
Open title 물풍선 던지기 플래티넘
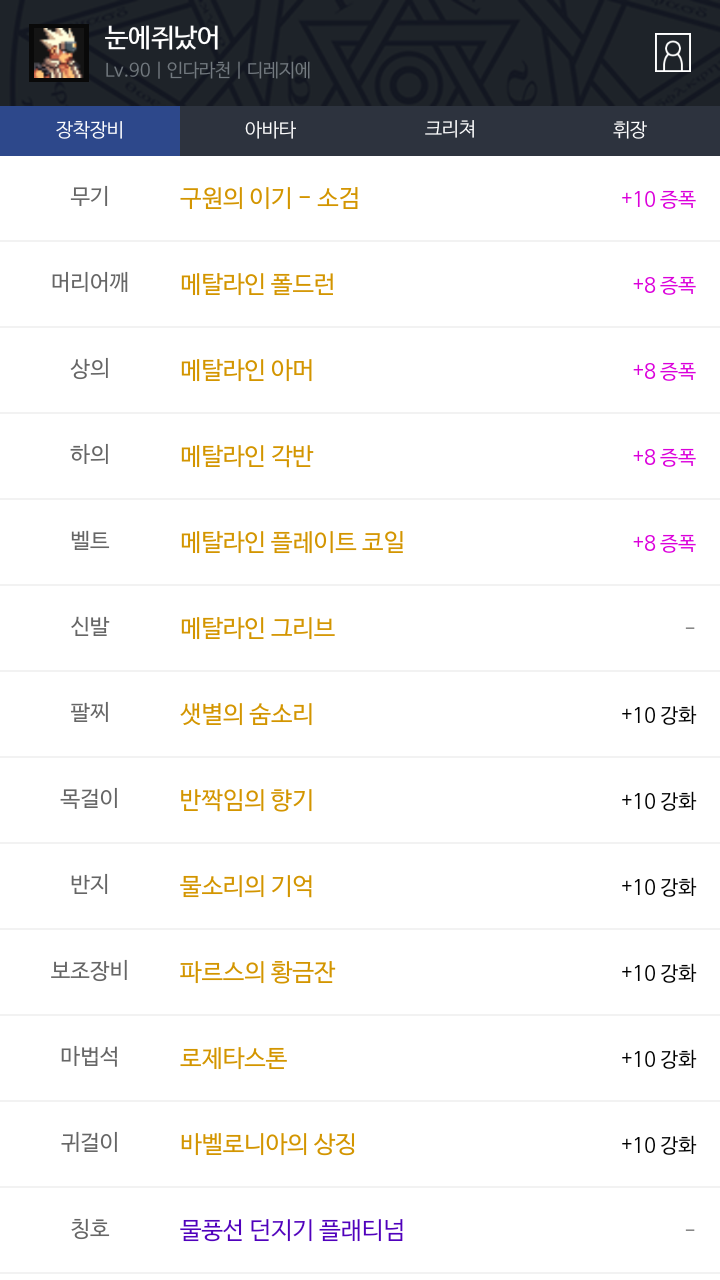(x=292, y=1230)
